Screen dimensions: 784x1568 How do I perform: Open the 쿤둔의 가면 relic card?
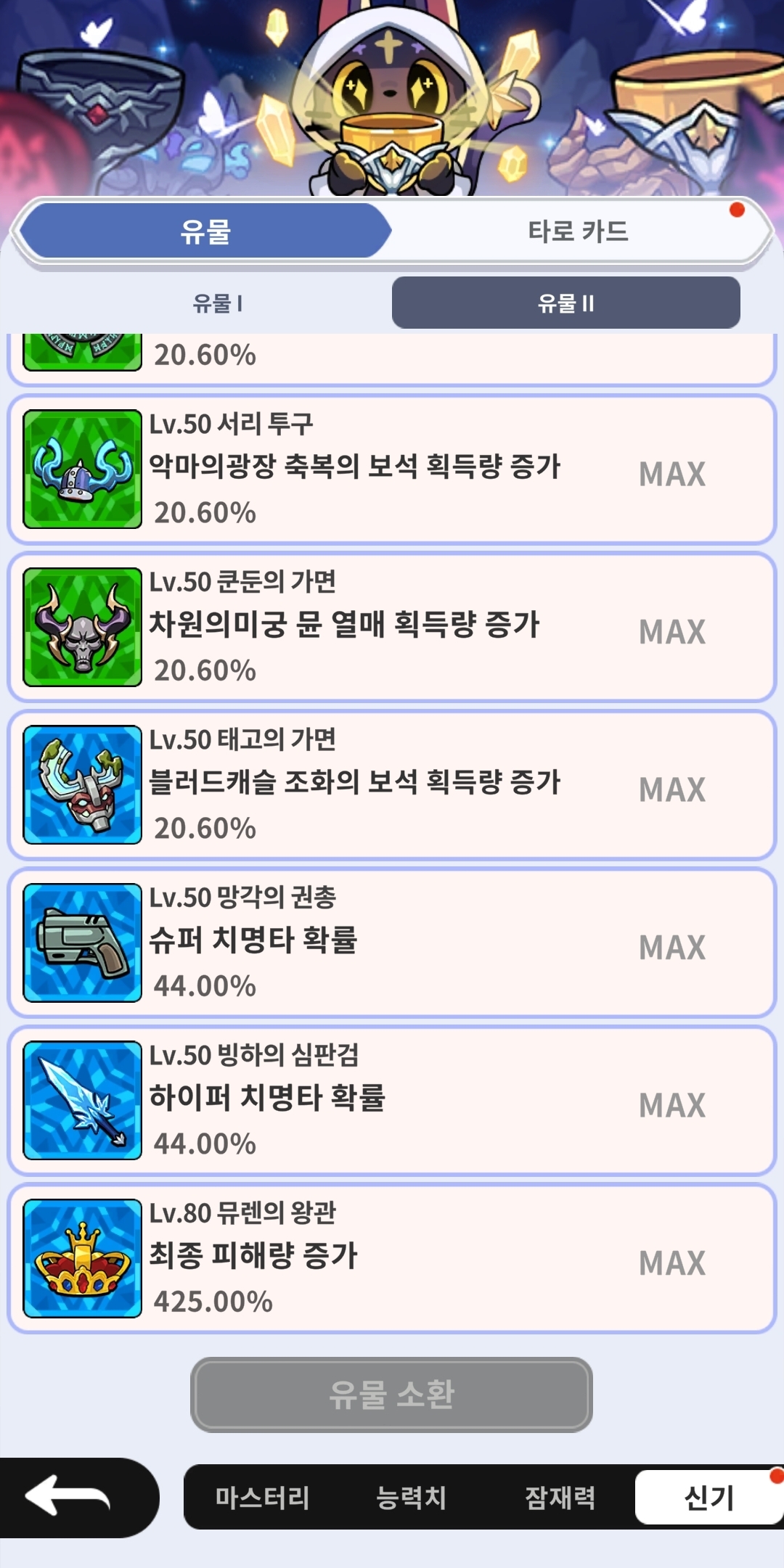(x=391, y=627)
